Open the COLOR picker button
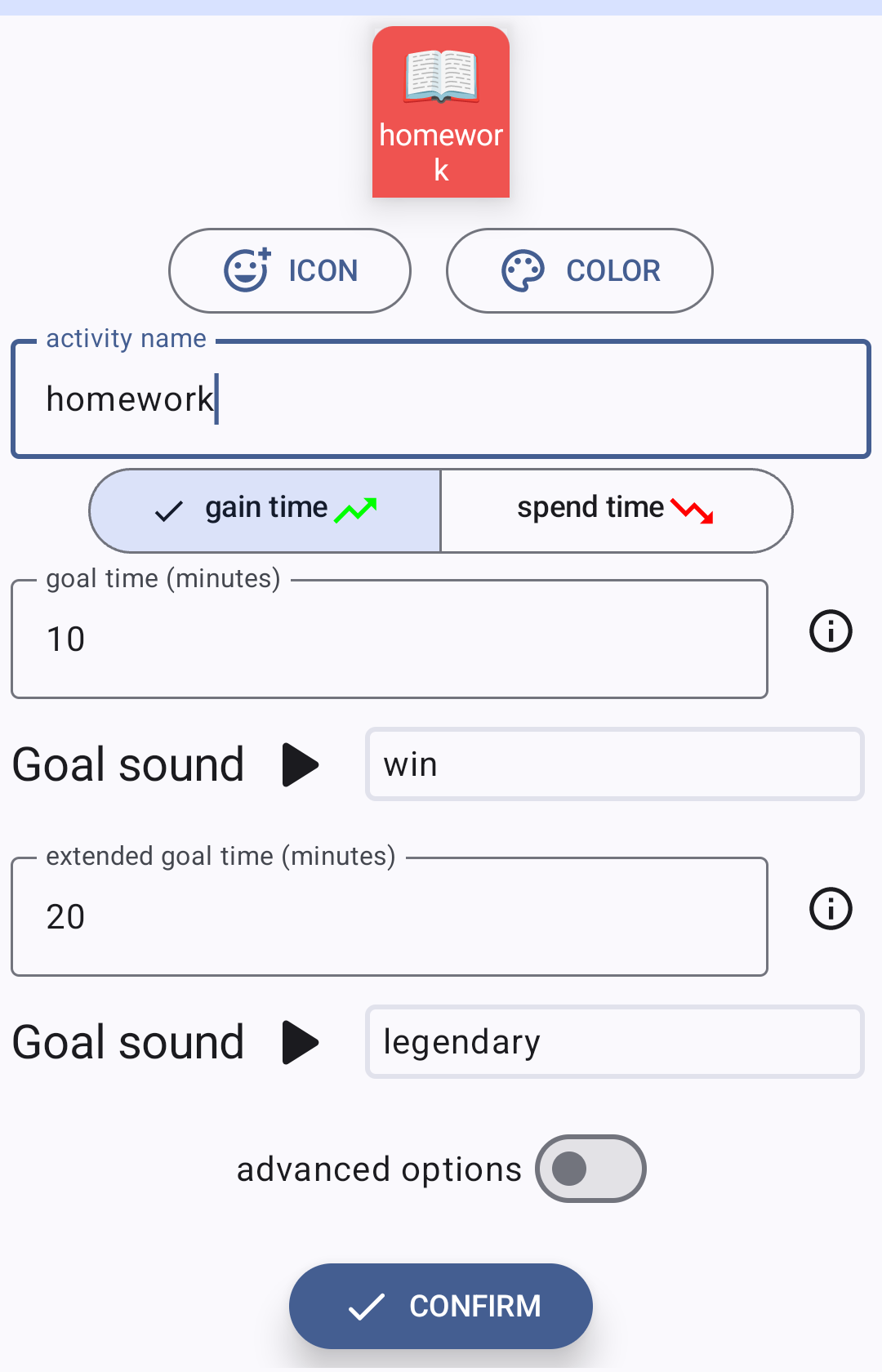Screen dimensions: 882x1372 pyautogui.click(x=579, y=271)
